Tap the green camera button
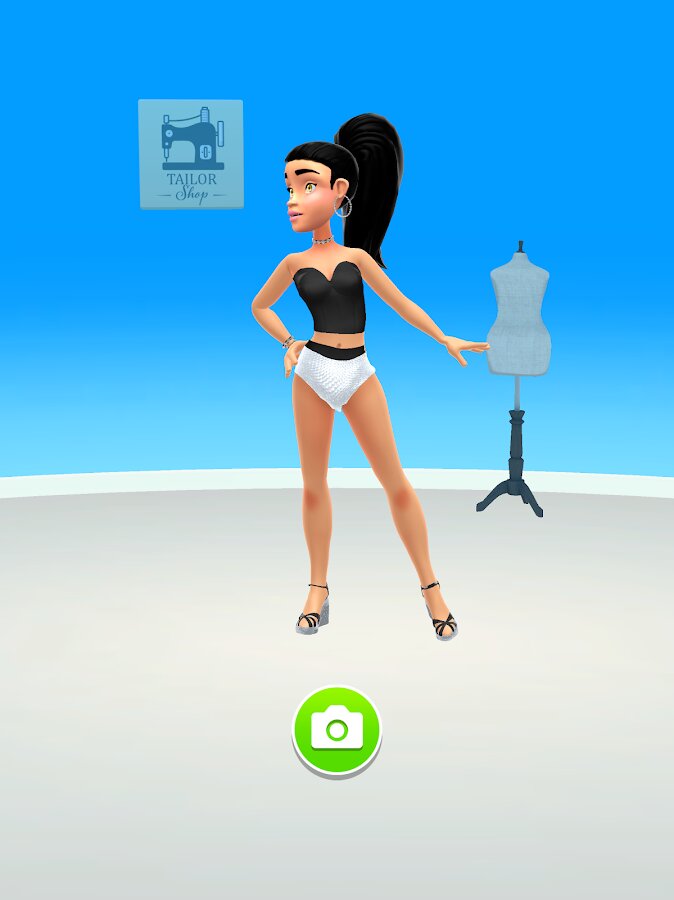 pos(337,729)
